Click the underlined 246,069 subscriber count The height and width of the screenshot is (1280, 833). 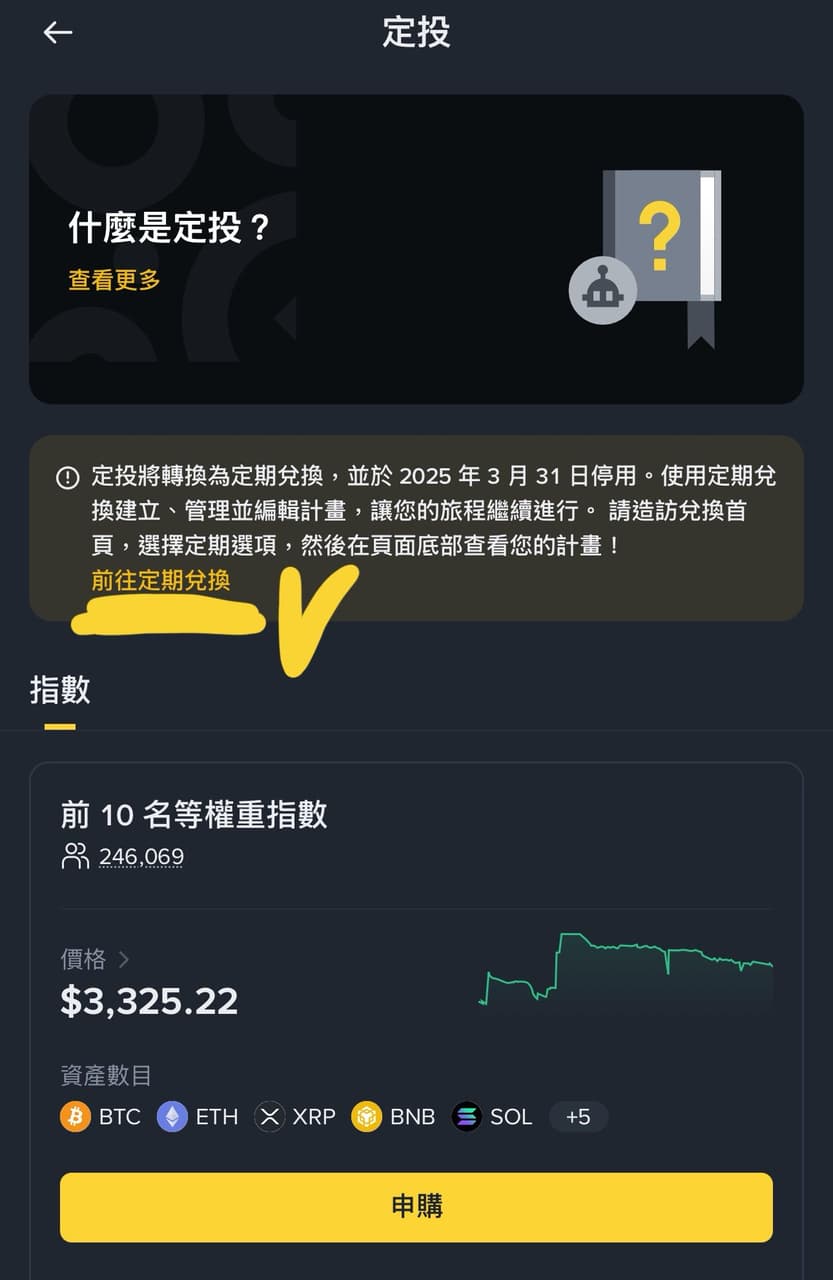[140, 856]
